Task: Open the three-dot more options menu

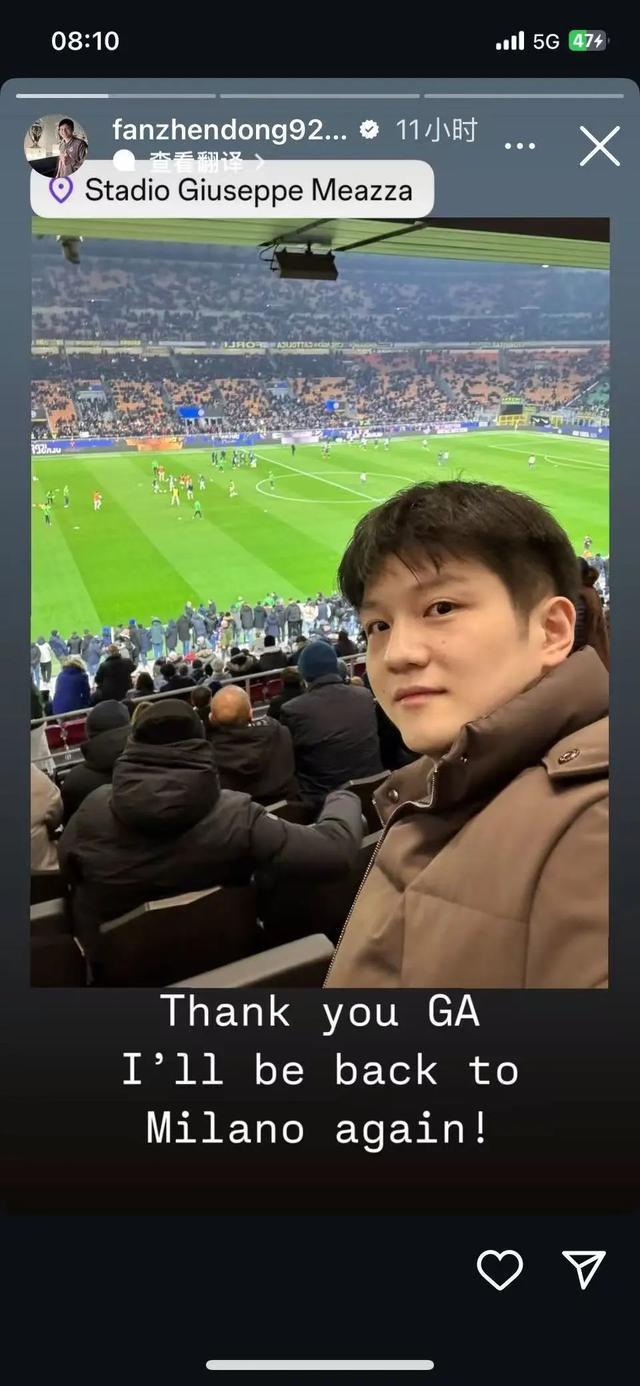Action: 520,146
